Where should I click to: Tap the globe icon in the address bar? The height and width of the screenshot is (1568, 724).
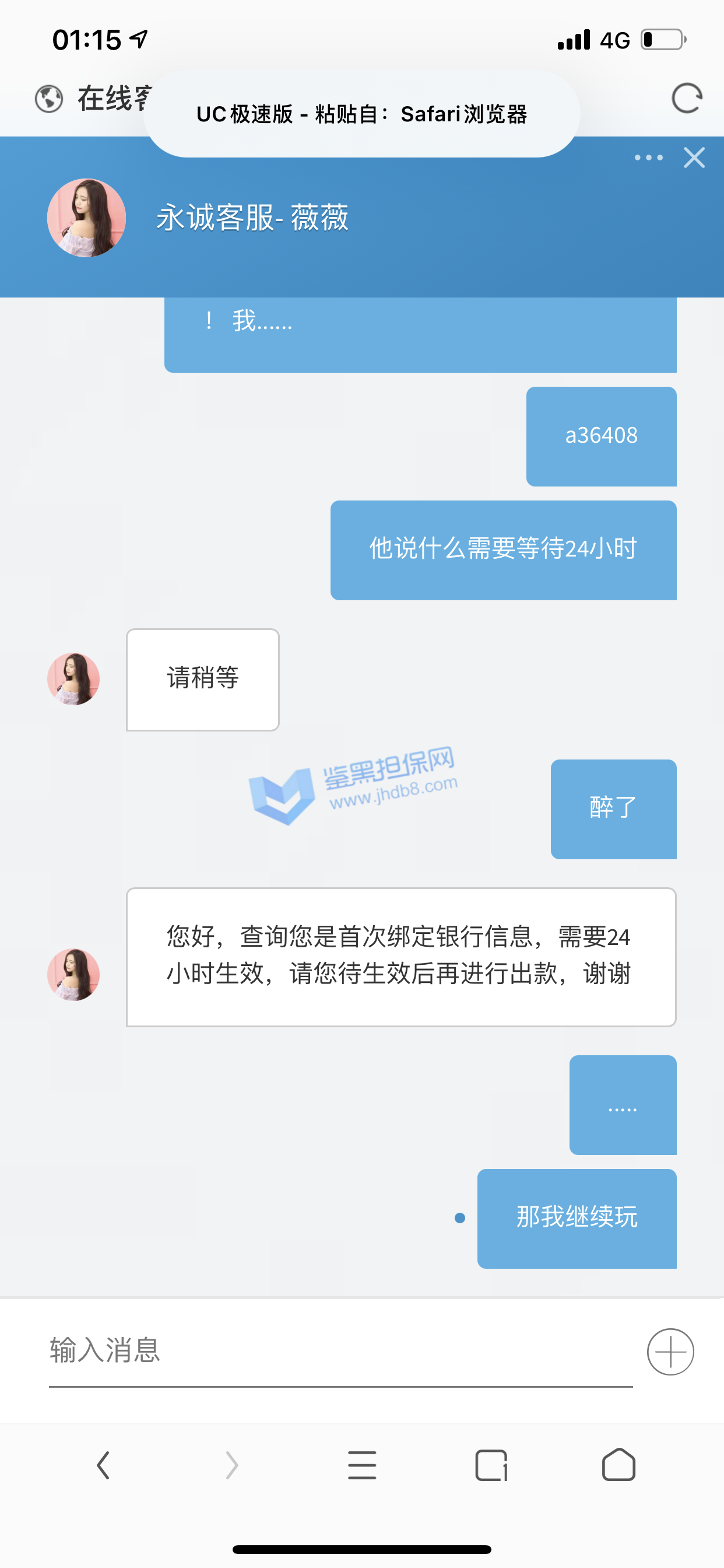click(x=48, y=99)
